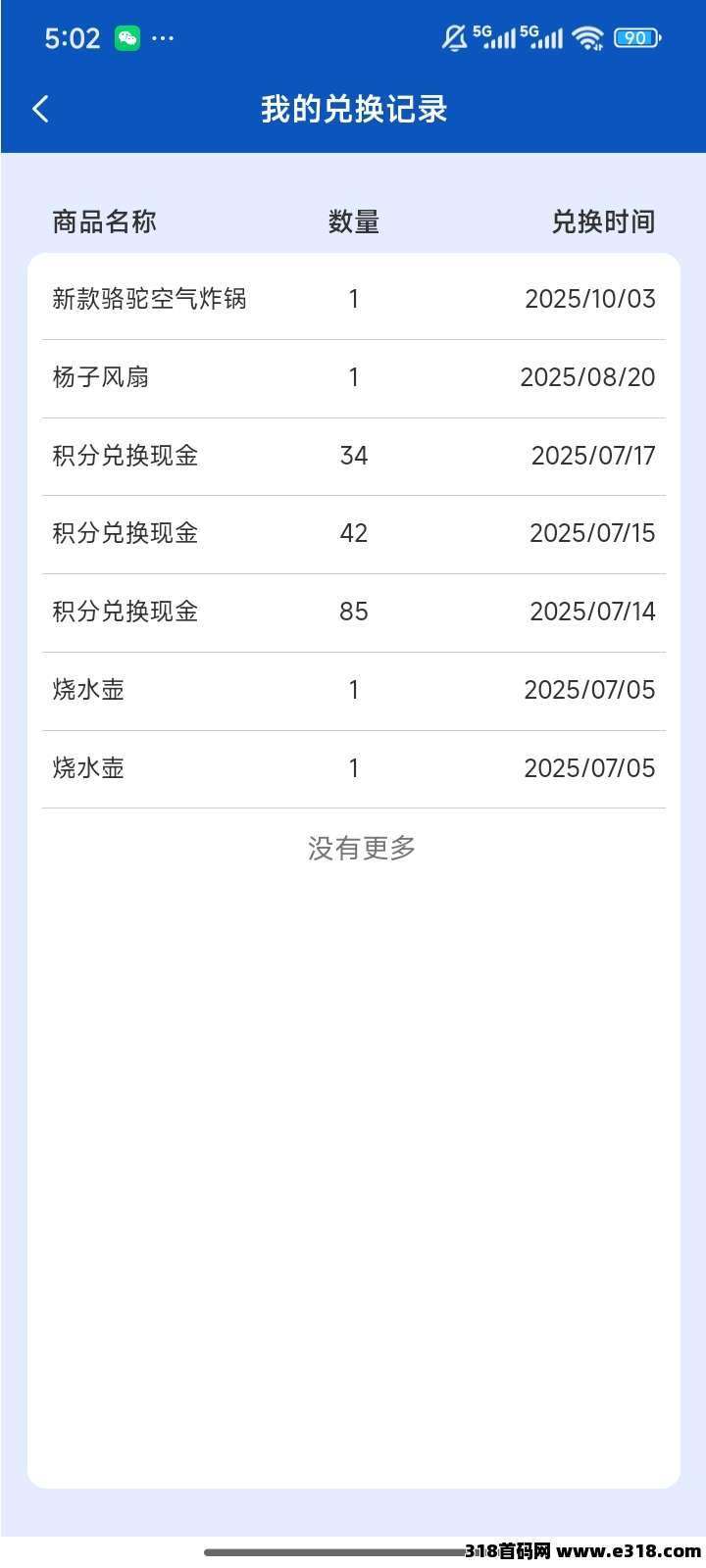Tap the first 5G signal indicator

[493, 37]
